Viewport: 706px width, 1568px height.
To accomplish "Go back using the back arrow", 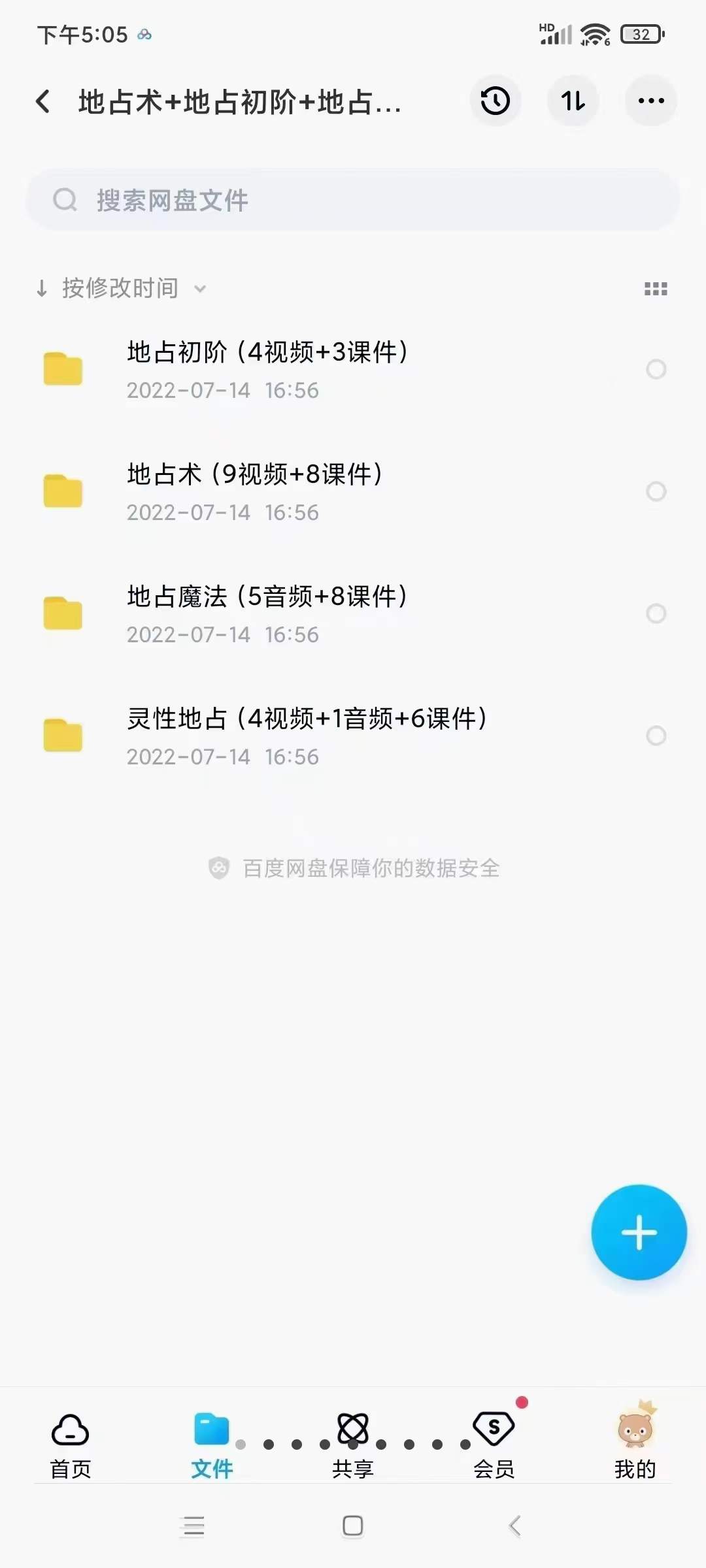I will point(43,101).
